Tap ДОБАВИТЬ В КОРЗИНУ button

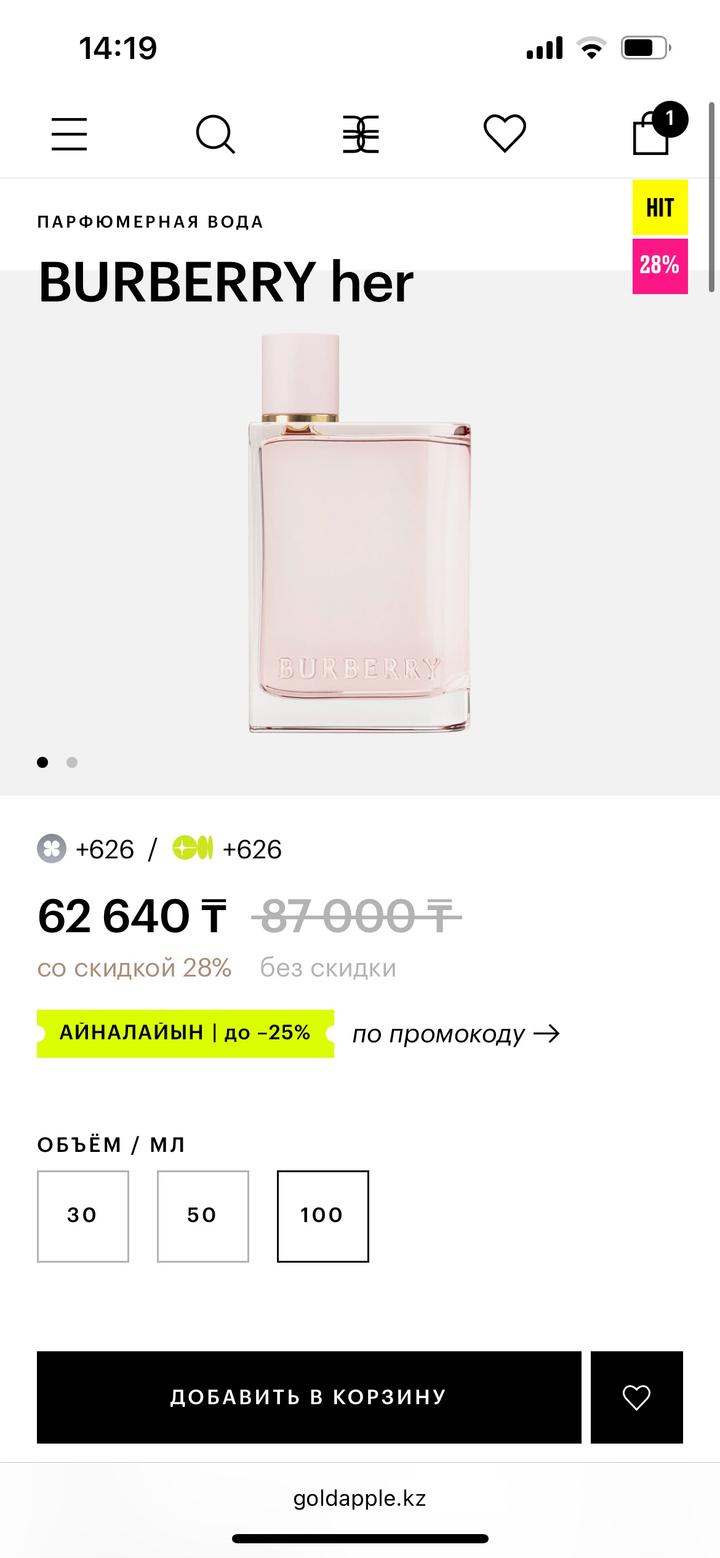308,1397
